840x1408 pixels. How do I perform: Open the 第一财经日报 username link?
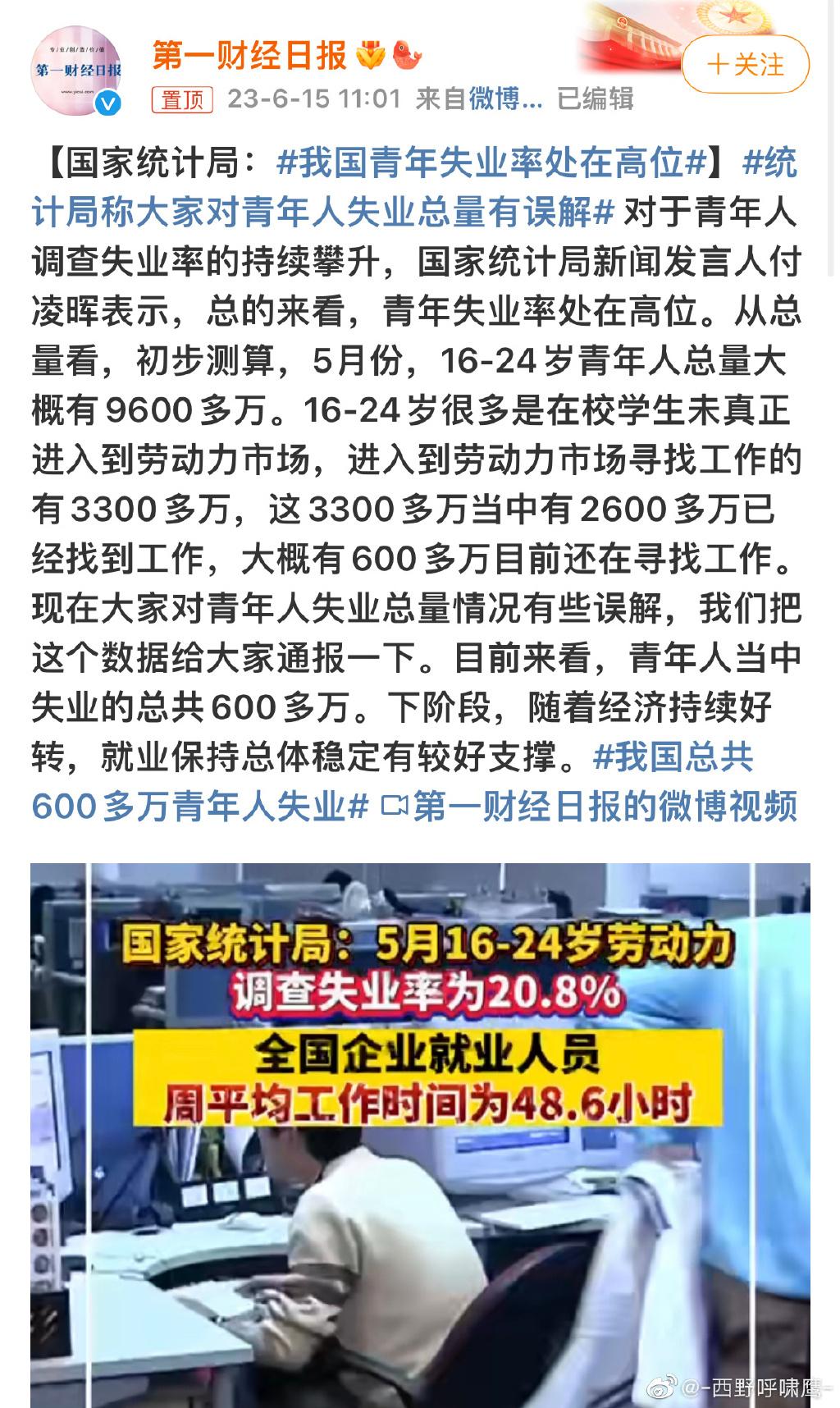(x=250, y=56)
